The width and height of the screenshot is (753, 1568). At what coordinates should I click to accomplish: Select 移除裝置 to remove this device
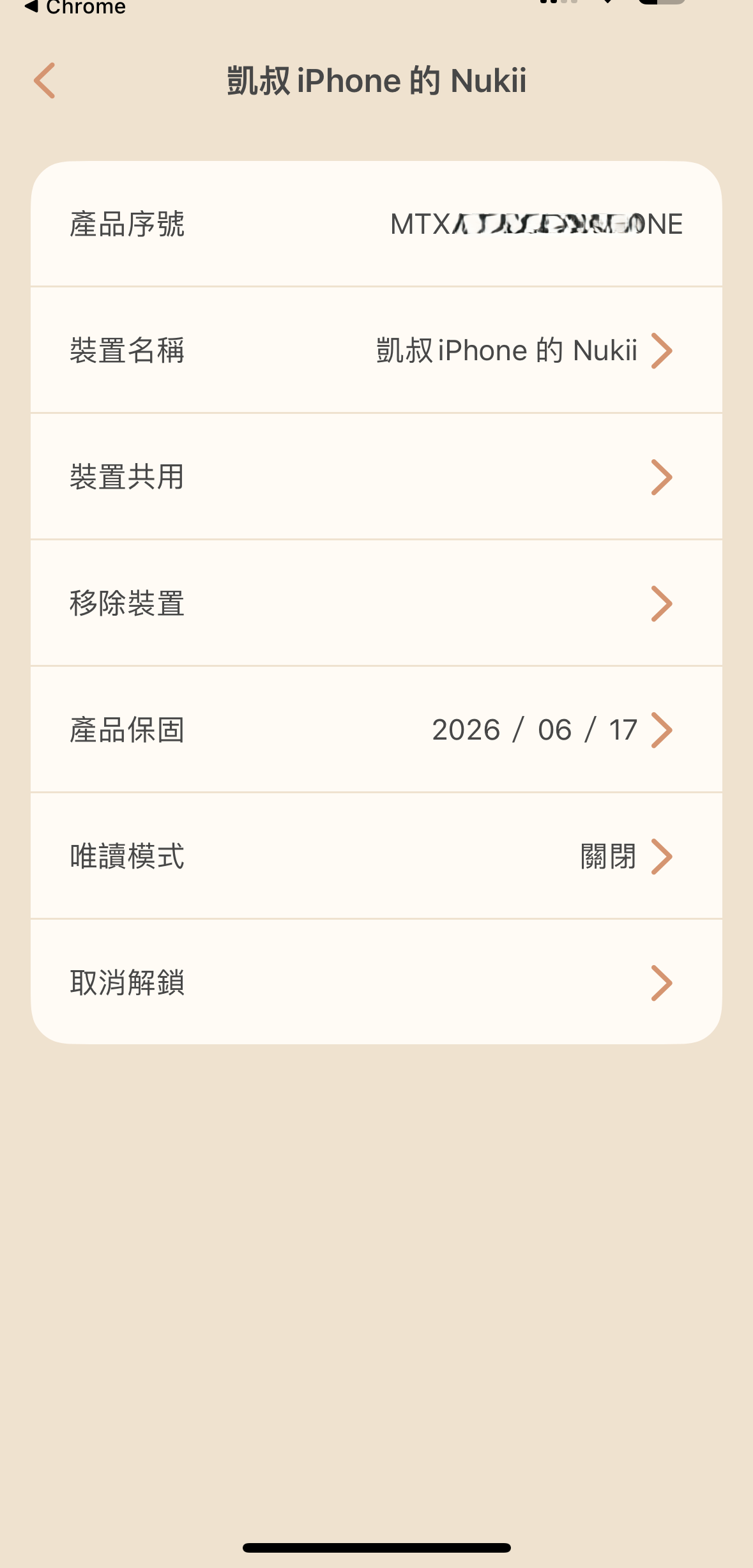[376, 604]
